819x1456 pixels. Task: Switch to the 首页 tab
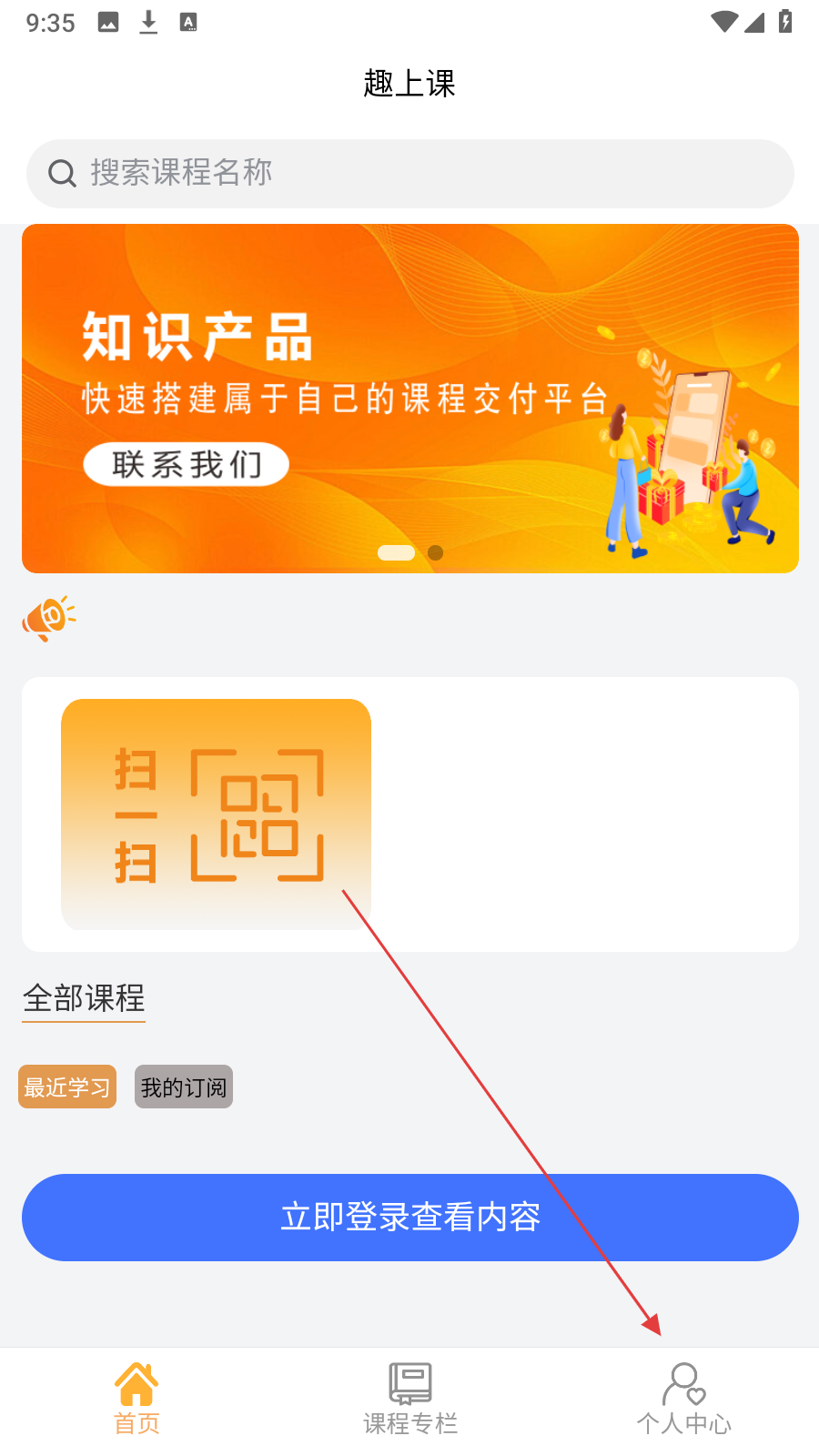point(136,1399)
